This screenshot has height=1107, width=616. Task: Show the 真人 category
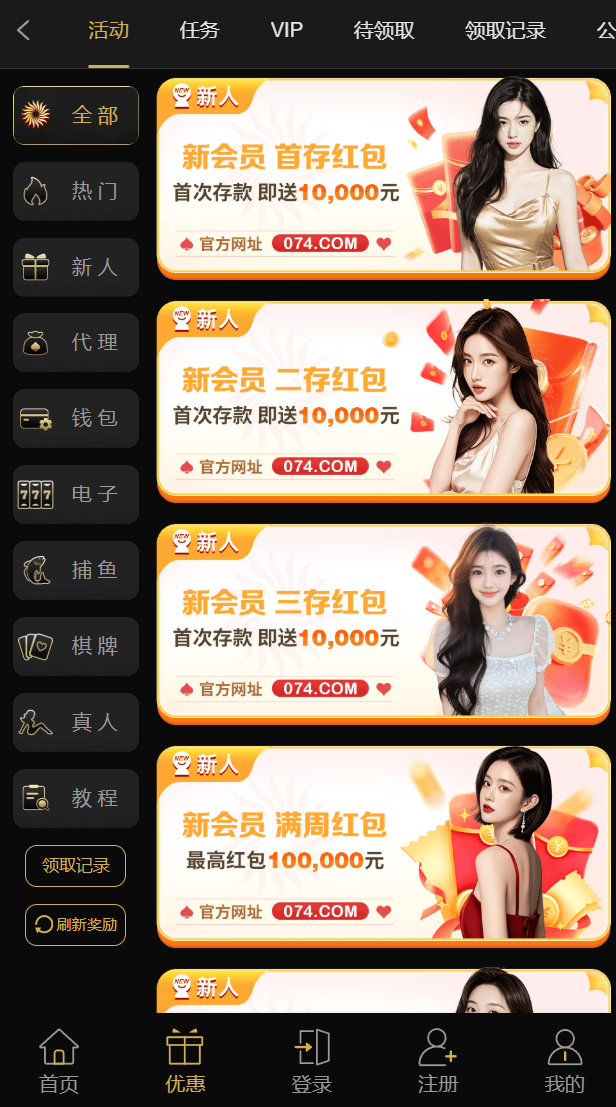click(x=76, y=722)
